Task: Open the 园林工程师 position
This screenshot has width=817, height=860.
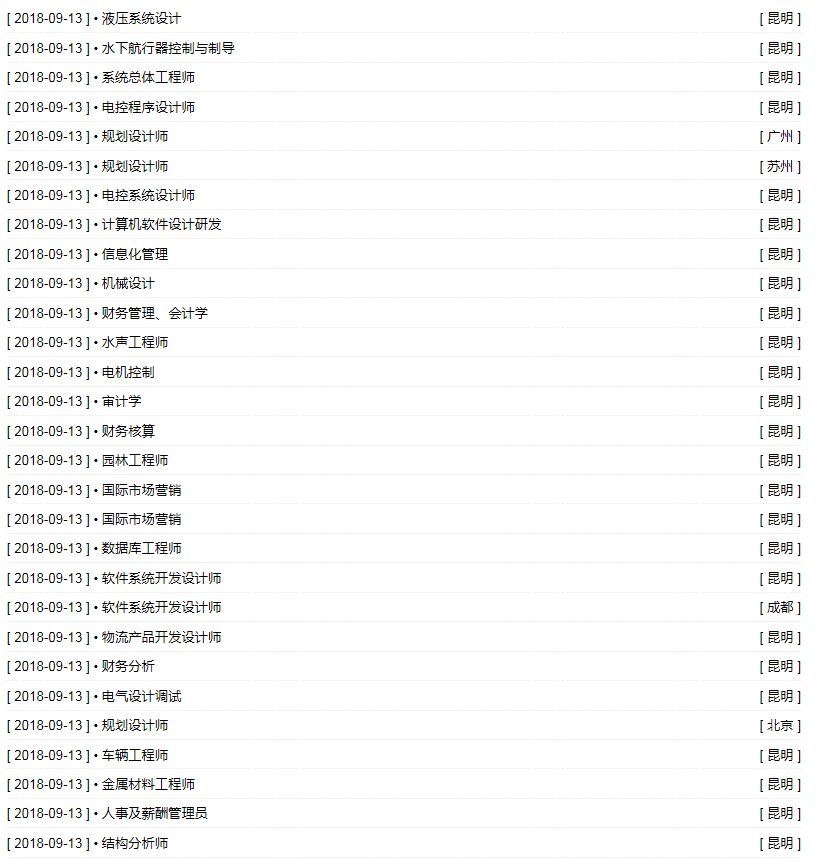Action: click(135, 460)
